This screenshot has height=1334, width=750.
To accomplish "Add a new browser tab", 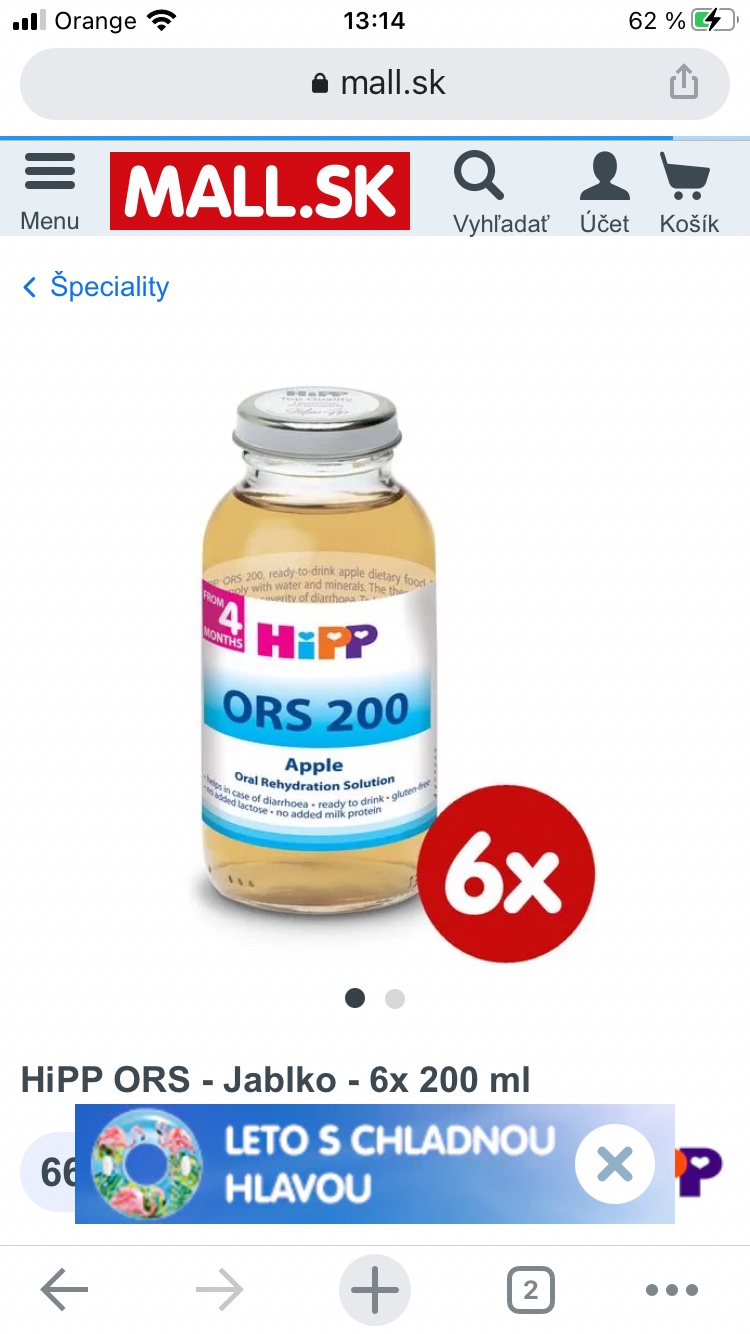I will tap(375, 1290).
